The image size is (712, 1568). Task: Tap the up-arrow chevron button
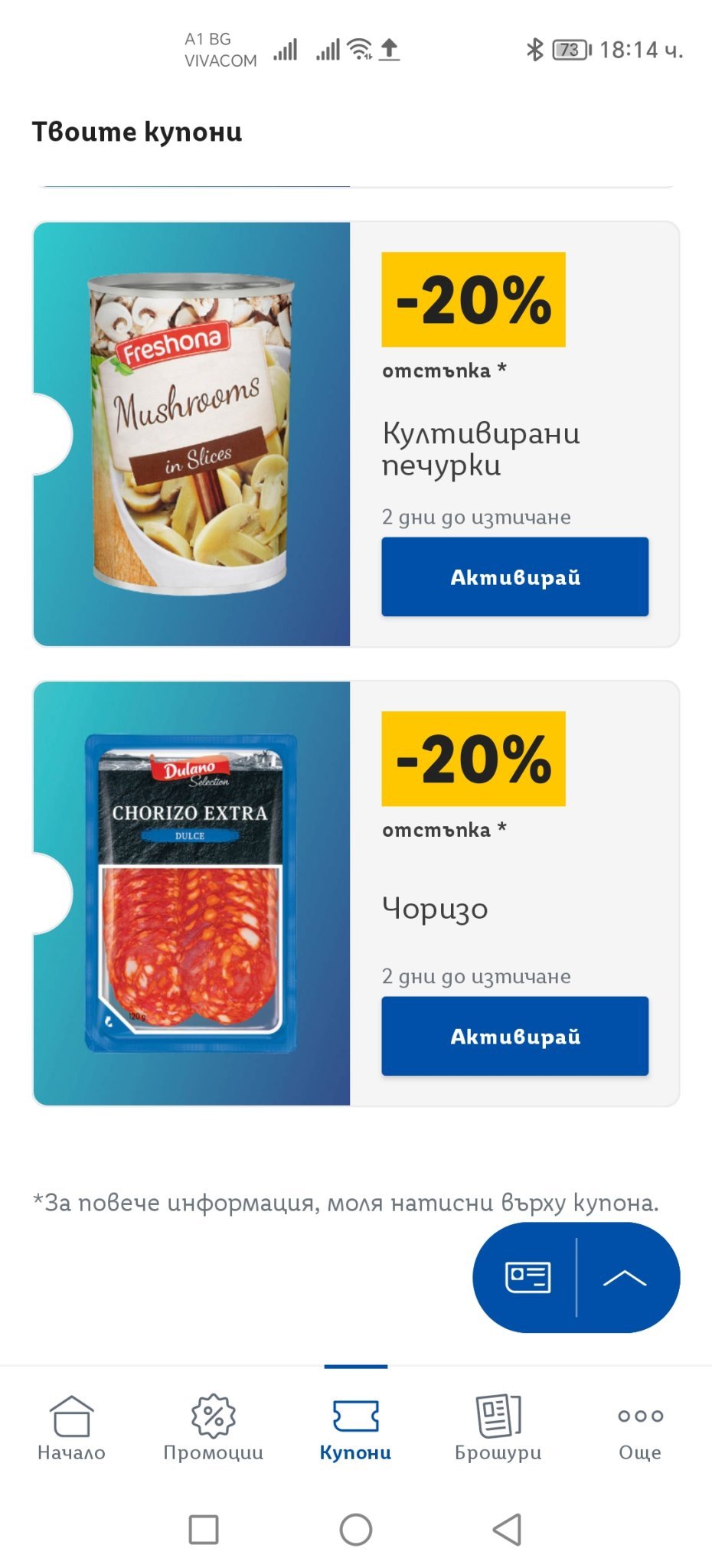pos(625,1277)
